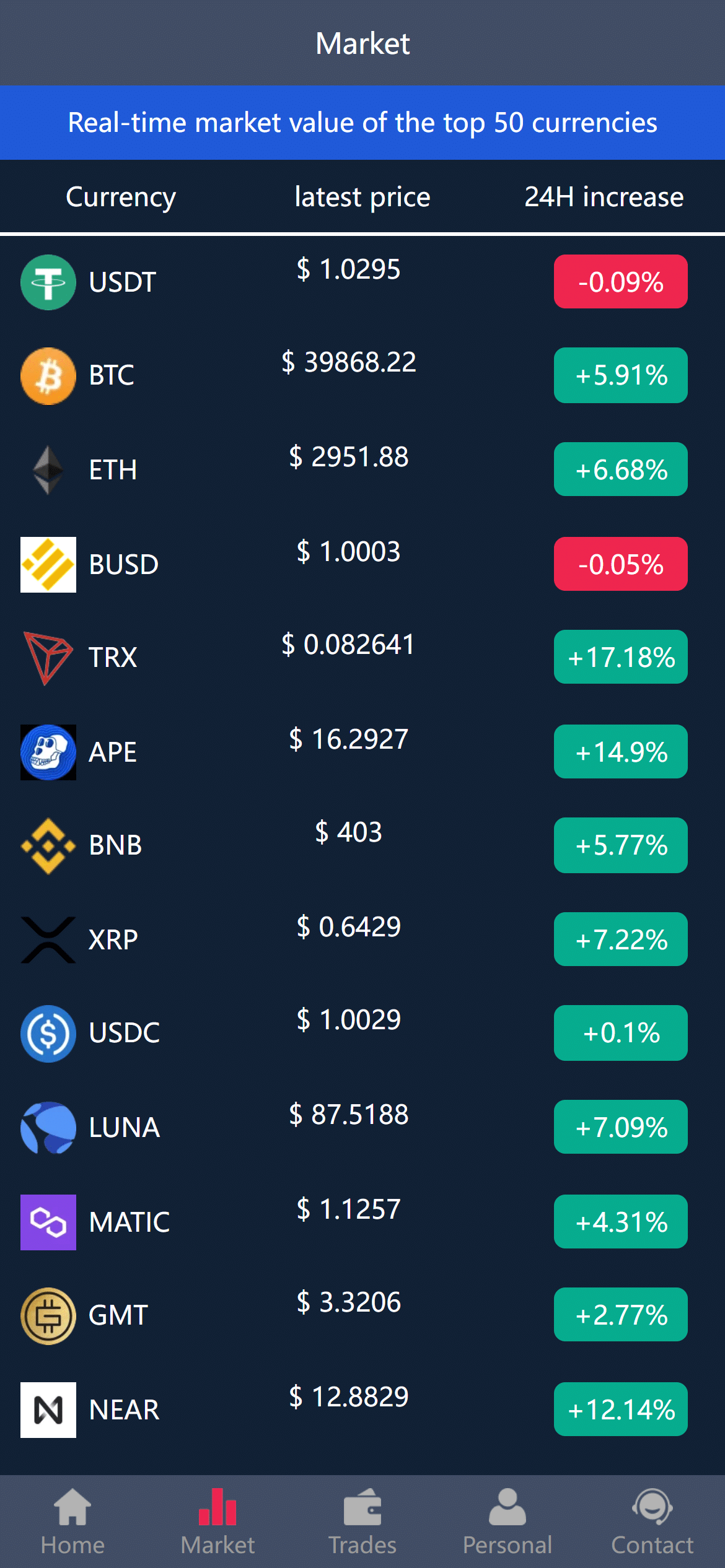Image resolution: width=725 pixels, height=1568 pixels.
Task: View the BTC market row
Action: (x=362, y=376)
